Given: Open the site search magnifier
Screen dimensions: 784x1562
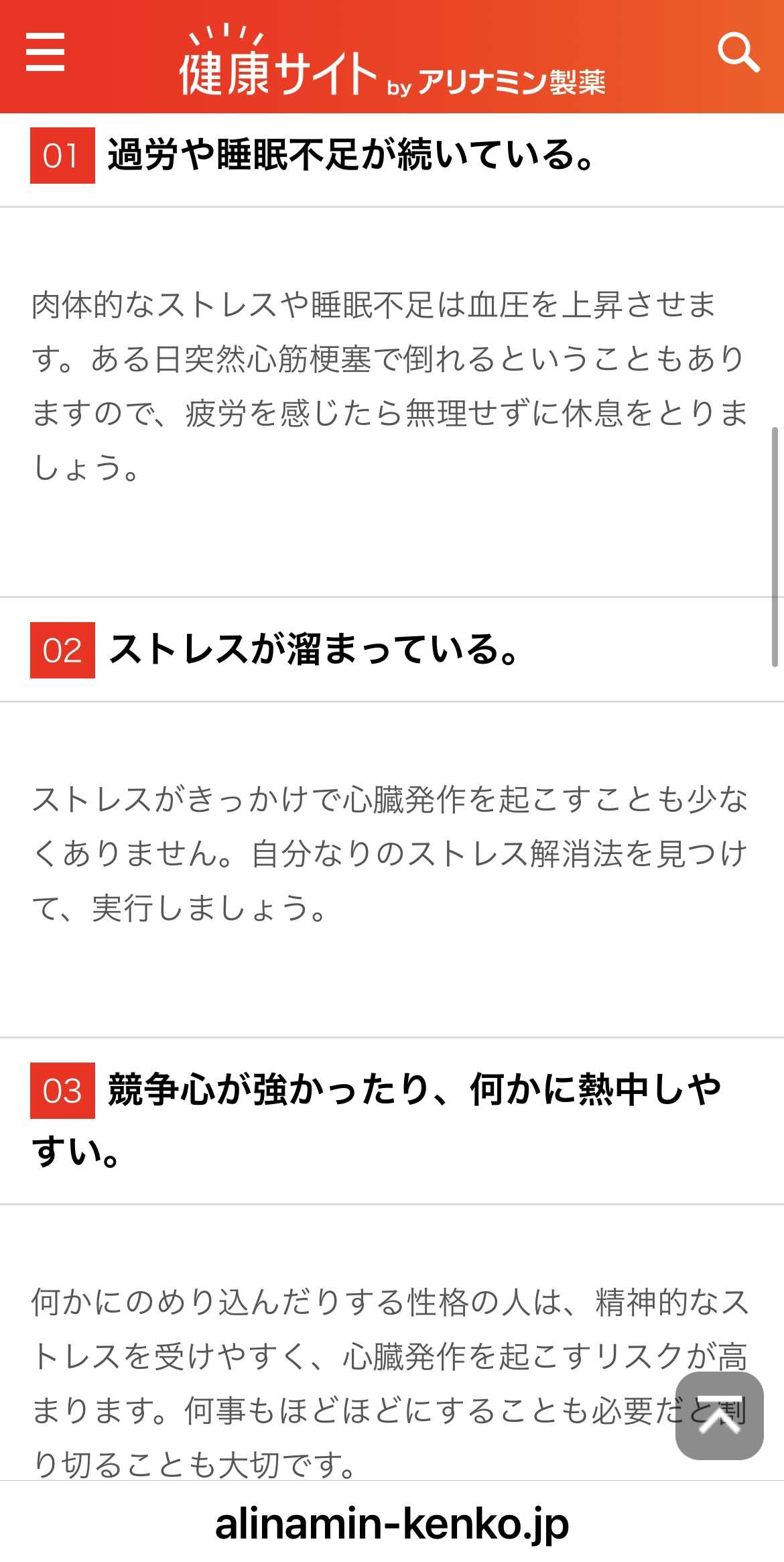Looking at the screenshot, I should [738, 52].
